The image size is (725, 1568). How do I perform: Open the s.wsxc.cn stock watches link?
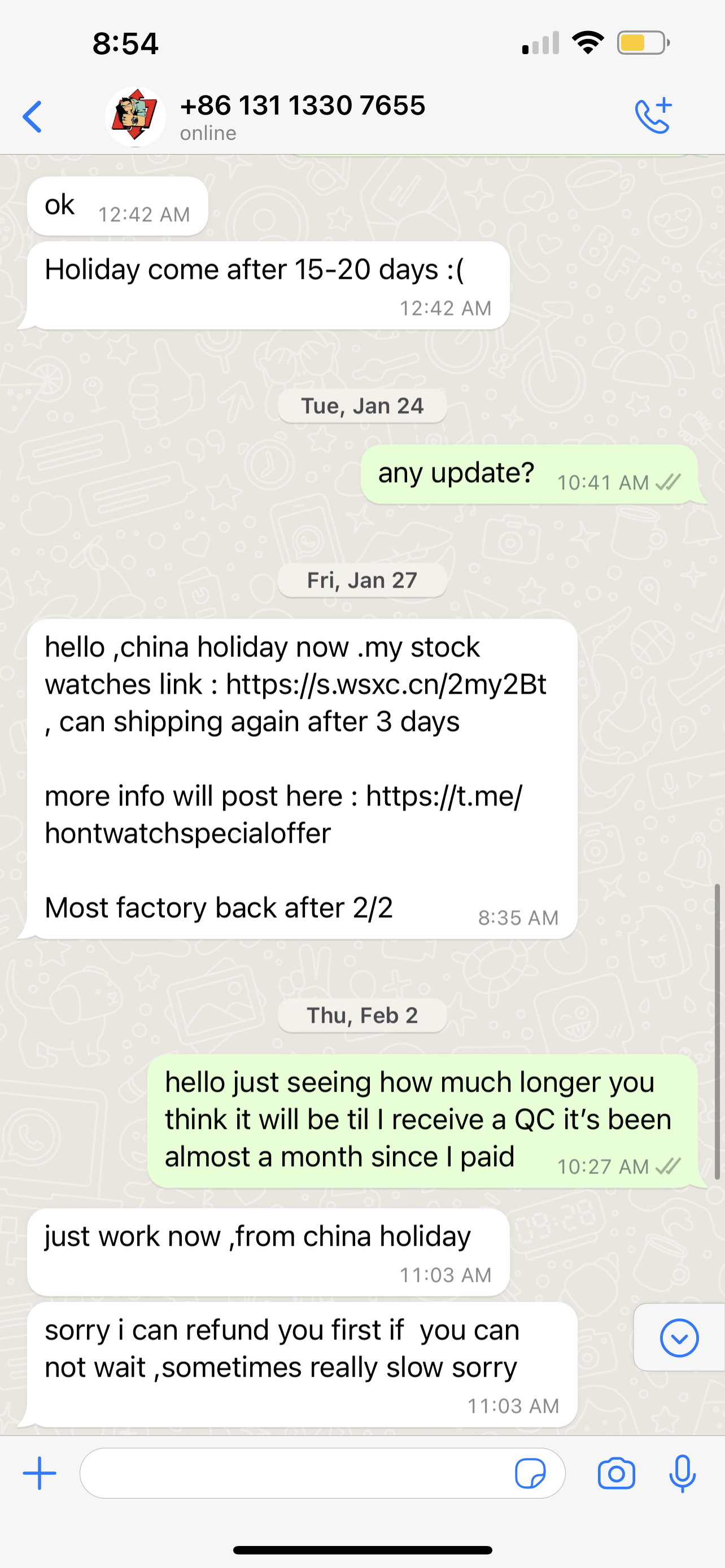(x=386, y=684)
